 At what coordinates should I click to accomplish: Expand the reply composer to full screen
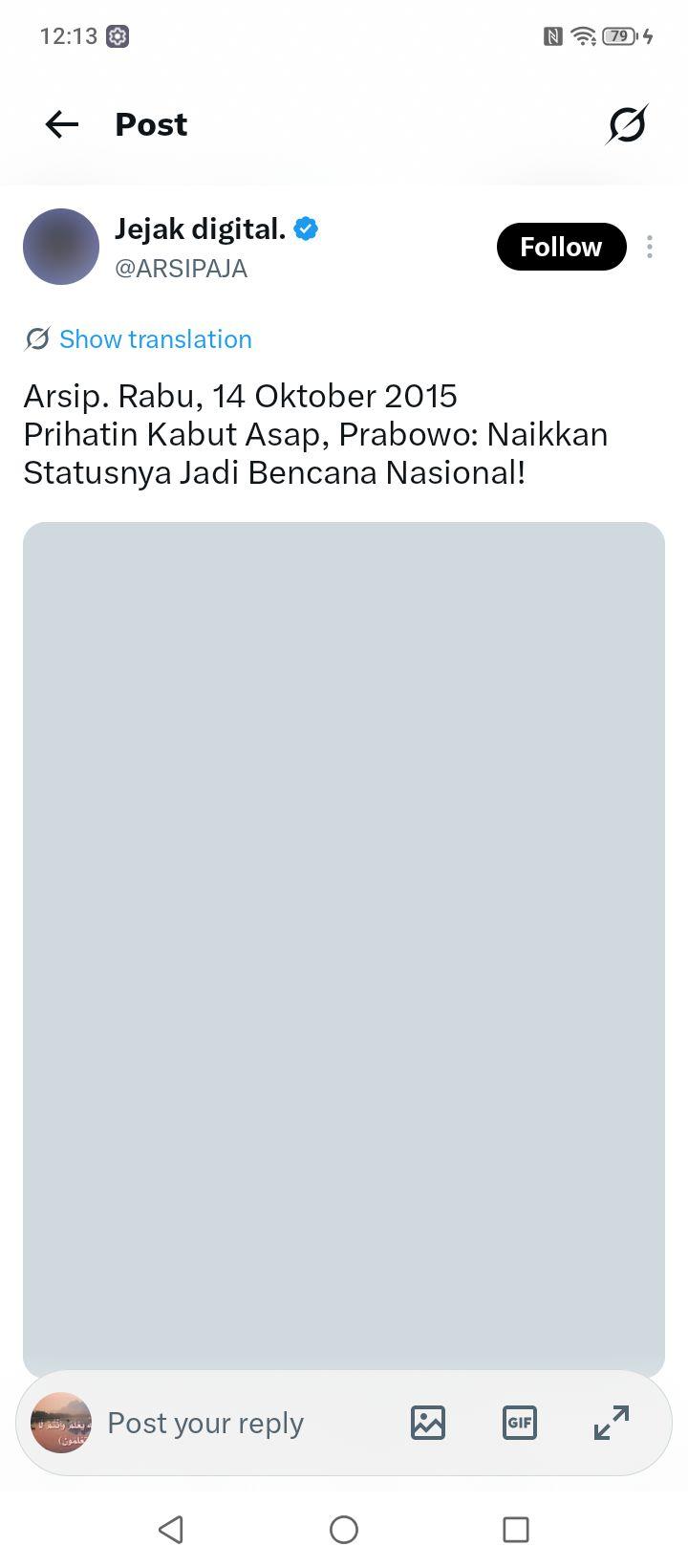point(612,1423)
